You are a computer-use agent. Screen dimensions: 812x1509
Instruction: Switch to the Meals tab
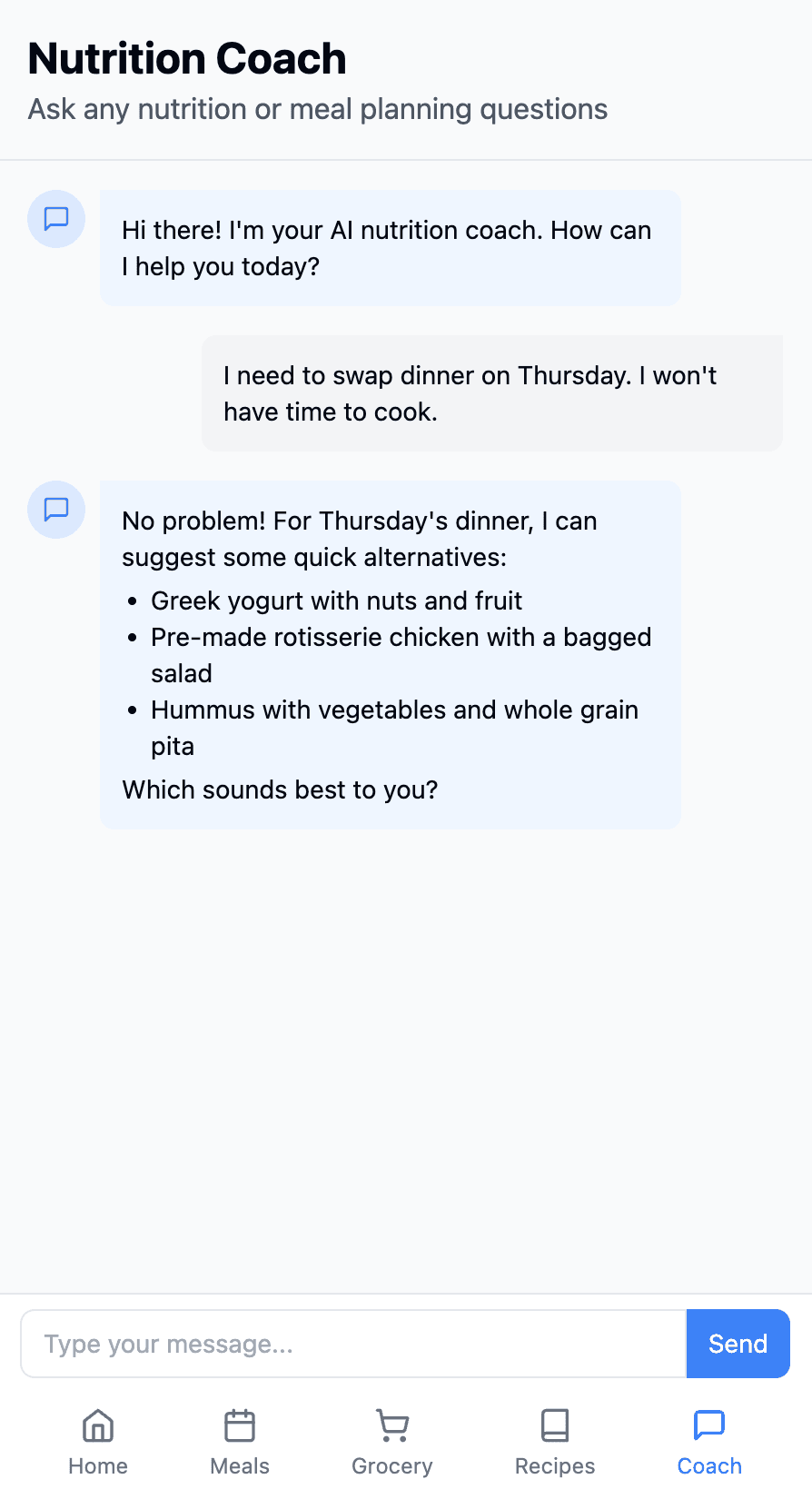coord(239,1465)
